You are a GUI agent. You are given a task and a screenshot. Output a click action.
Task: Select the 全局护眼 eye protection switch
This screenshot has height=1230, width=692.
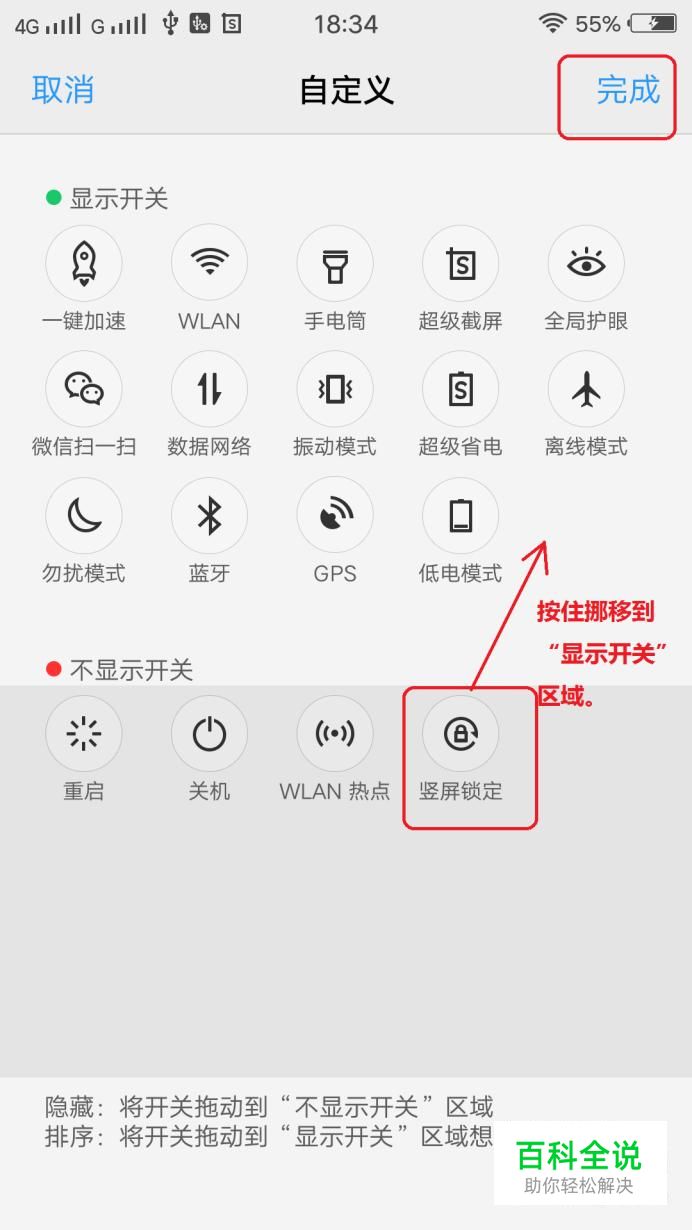[x=586, y=263]
